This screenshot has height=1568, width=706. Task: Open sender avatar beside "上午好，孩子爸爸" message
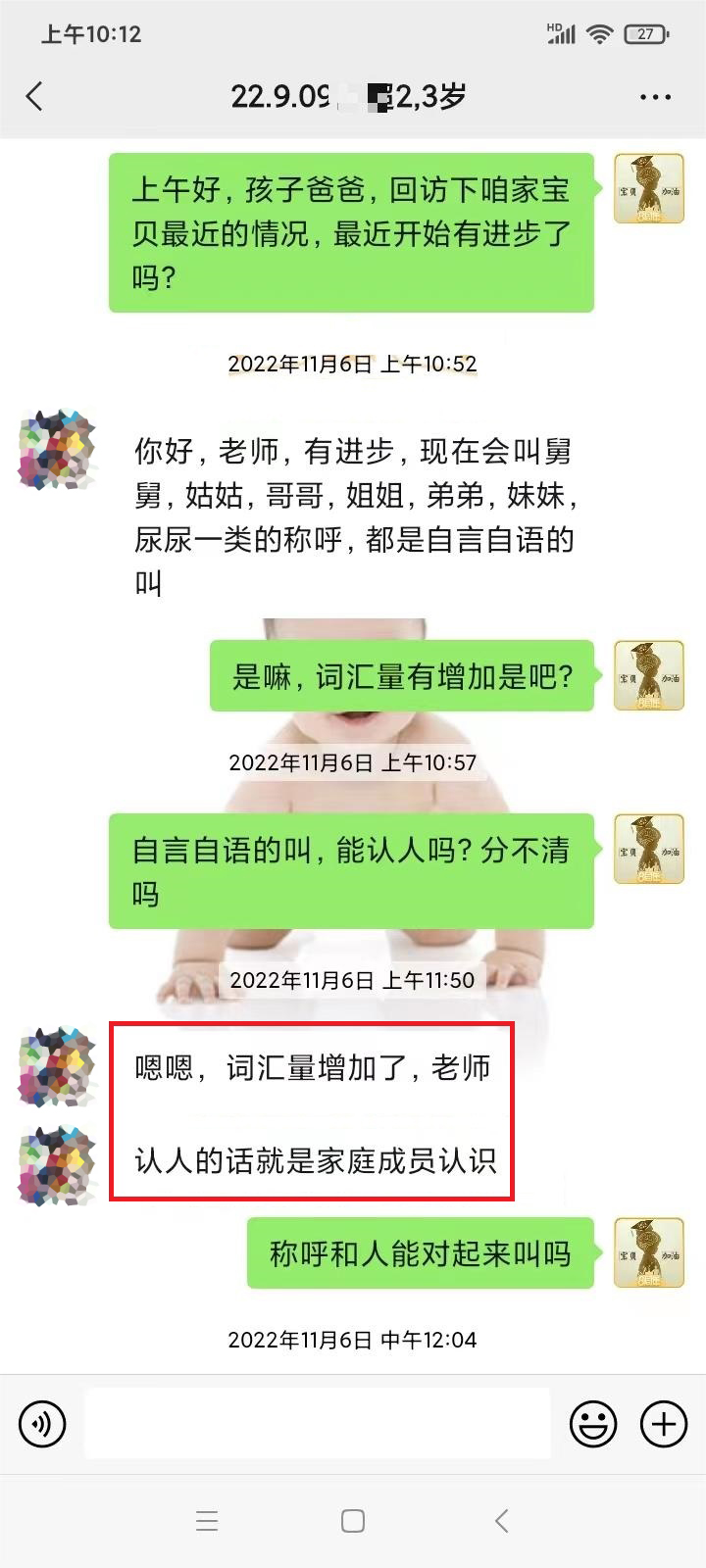(648, 188)
